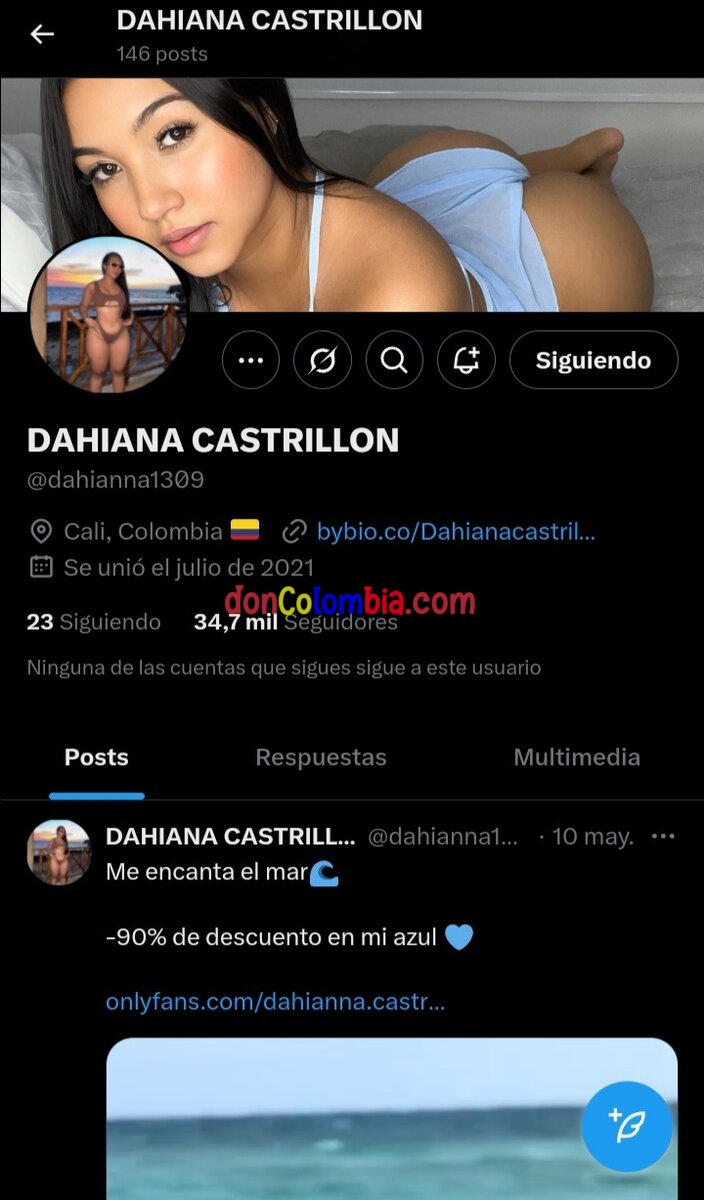Compose a new post
The height and width of the screenshot is (1200, 704).
(627, 1126)
